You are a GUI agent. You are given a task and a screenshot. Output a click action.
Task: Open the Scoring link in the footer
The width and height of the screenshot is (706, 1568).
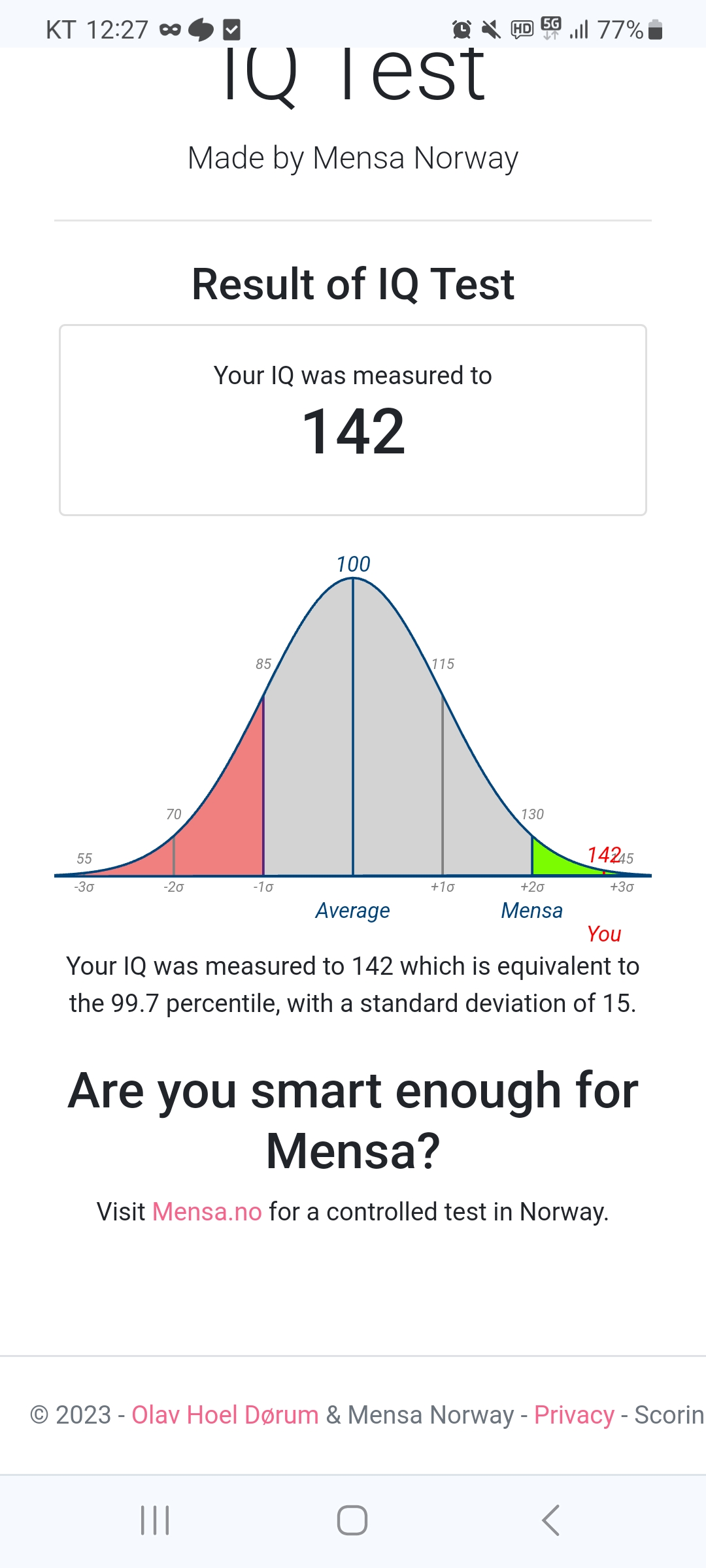point(669,1415)
